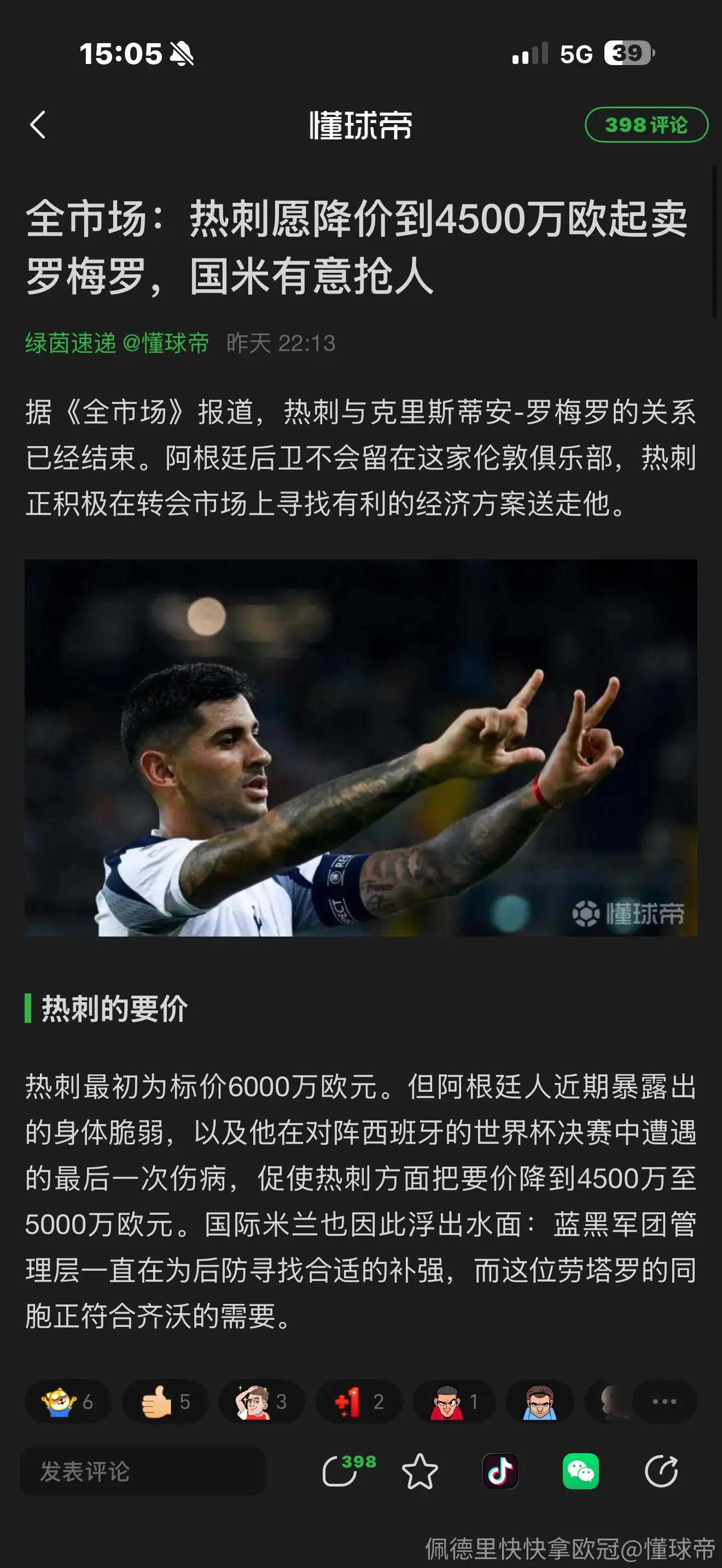Go back using the top-left arrow
The image size is (722, 1568).
[38, 125]
